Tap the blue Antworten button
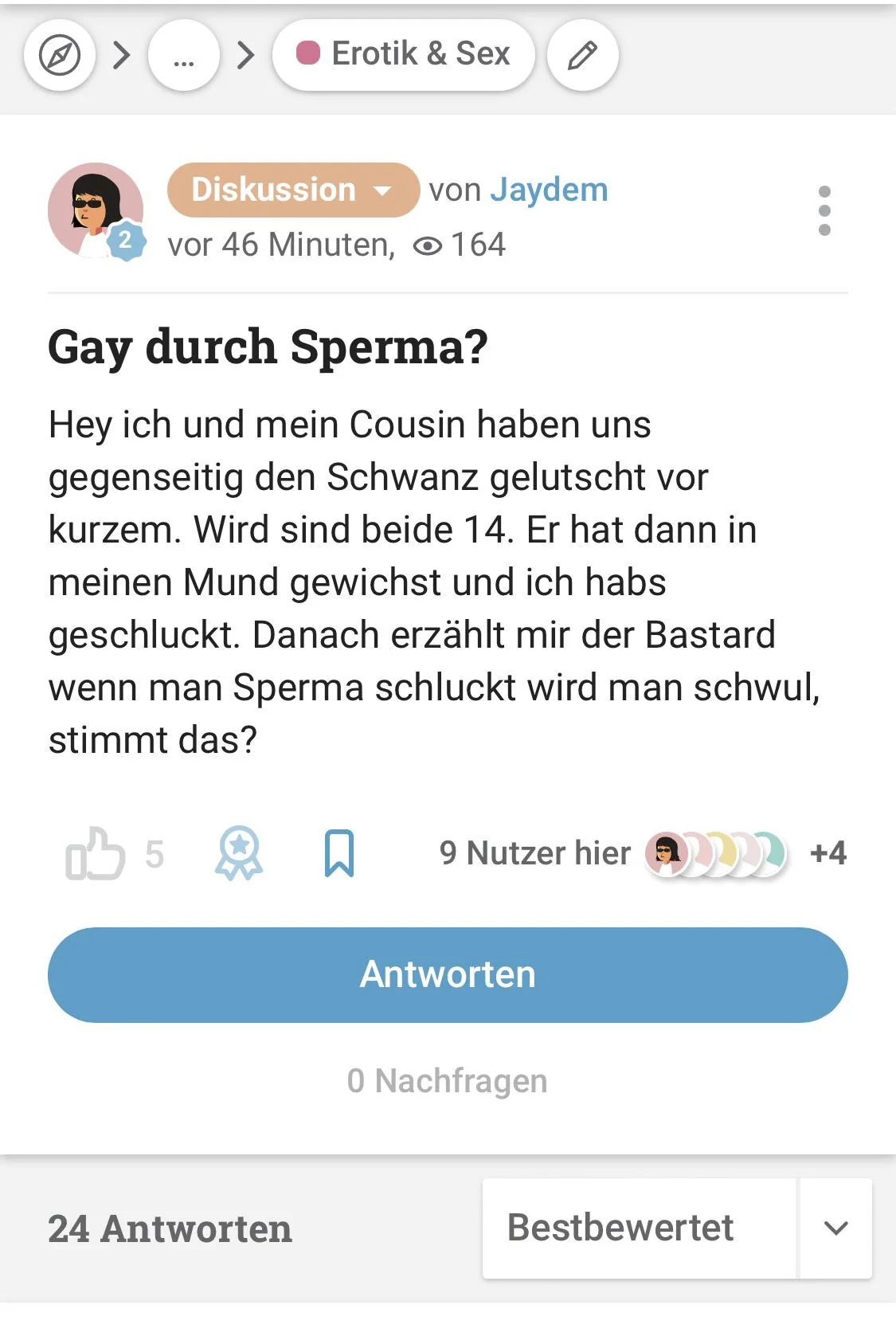Viewport: 896px width, 1344px height. pyautogui.click(x=448, y=974)
